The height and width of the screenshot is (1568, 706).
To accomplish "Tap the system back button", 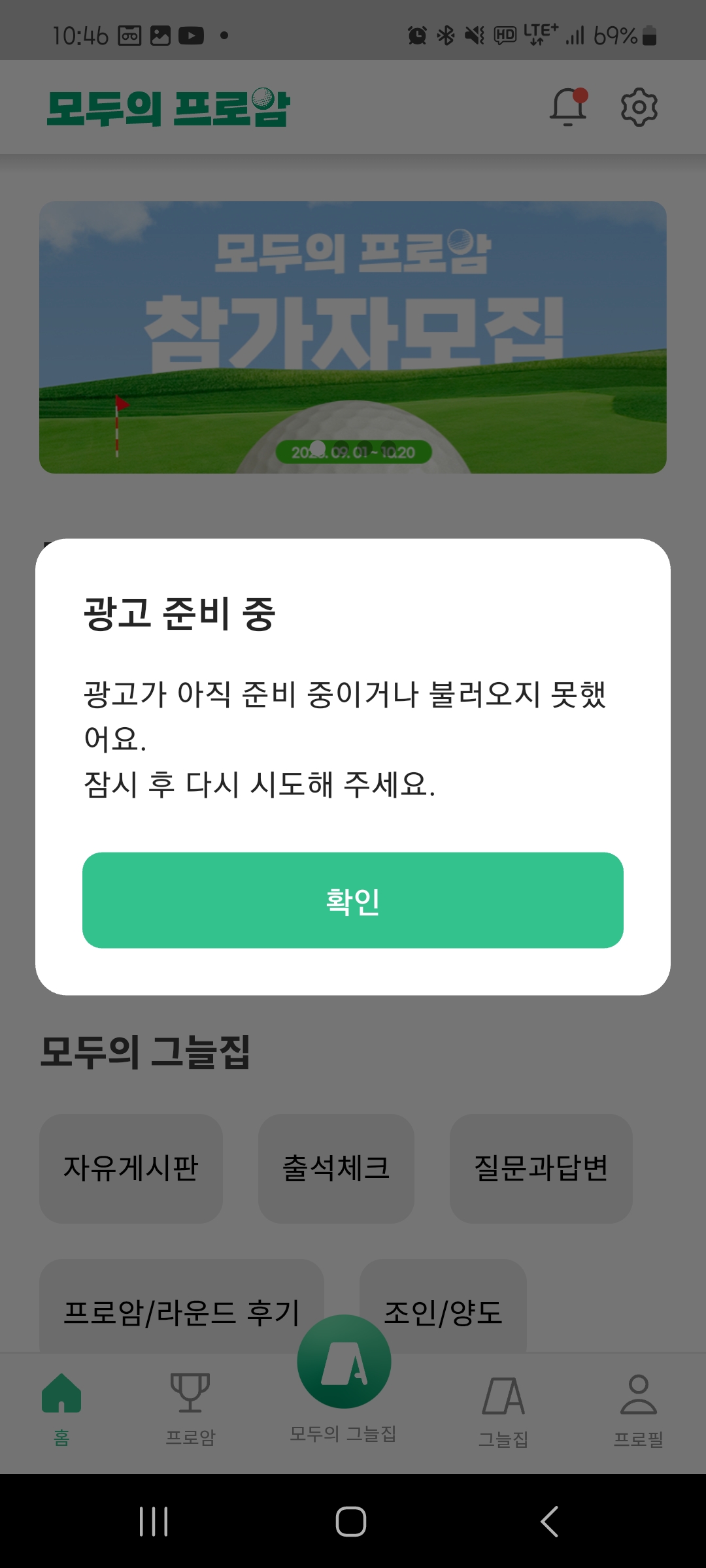I will pyautogui.click(x=549, y=1521).
